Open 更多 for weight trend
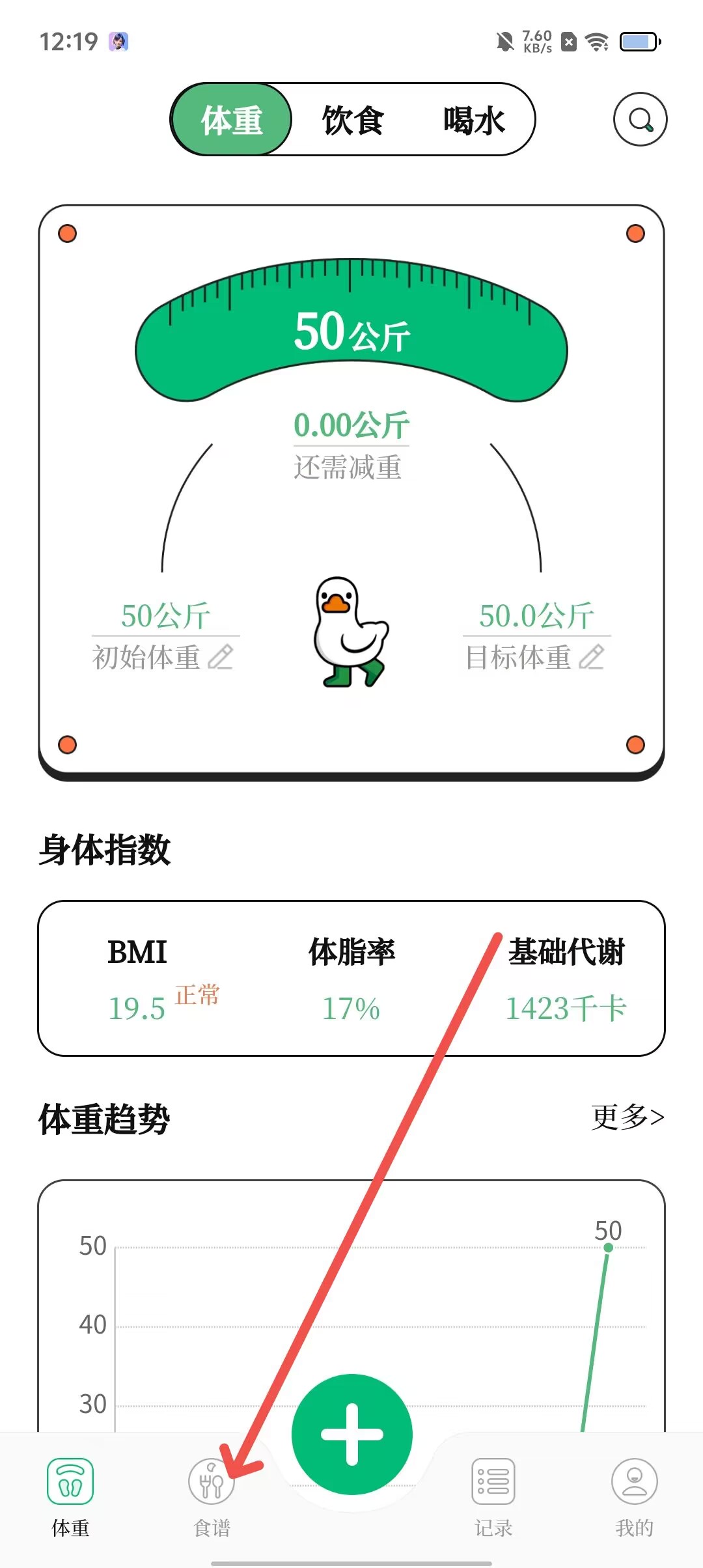 [627, 1117]
